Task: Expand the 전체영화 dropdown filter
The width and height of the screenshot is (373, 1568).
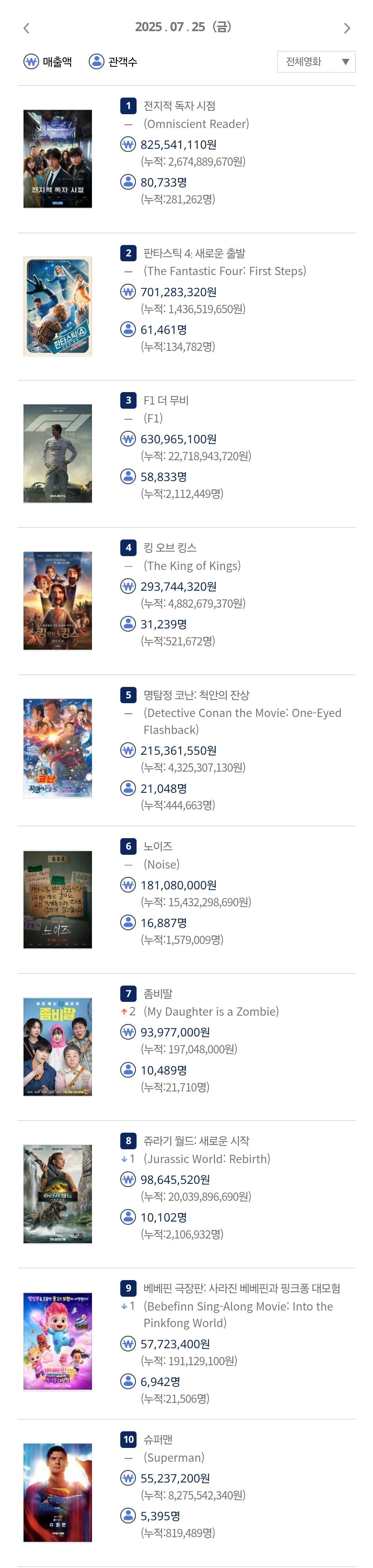Action: click(x=316, y=62)
